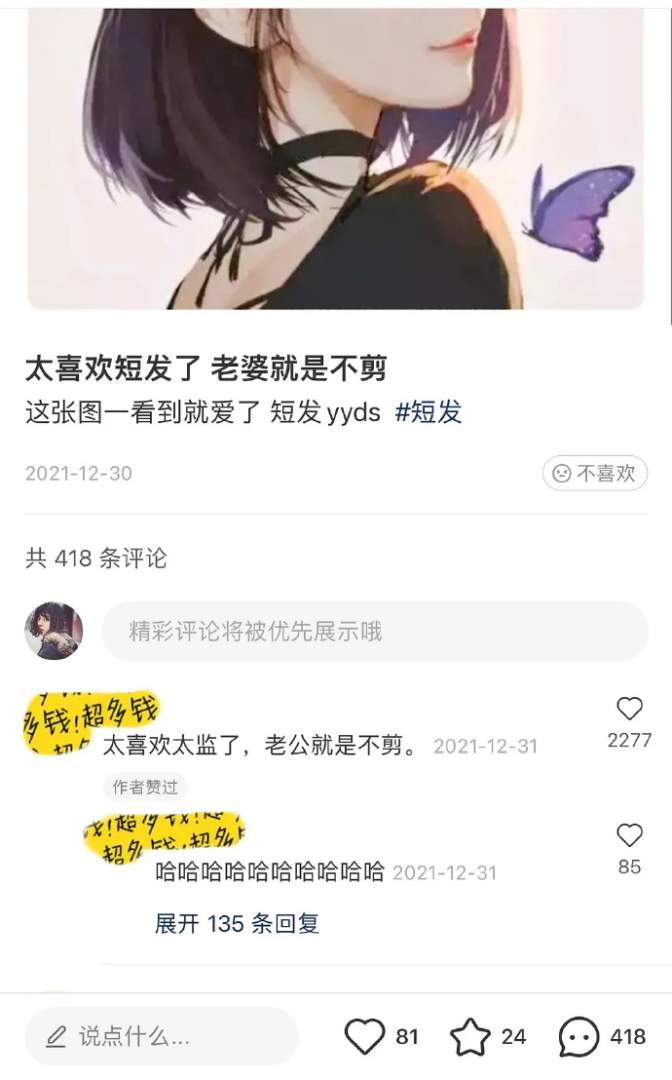Like this post with the heart icon
672x1080 pixels.
click(365, 1037)
